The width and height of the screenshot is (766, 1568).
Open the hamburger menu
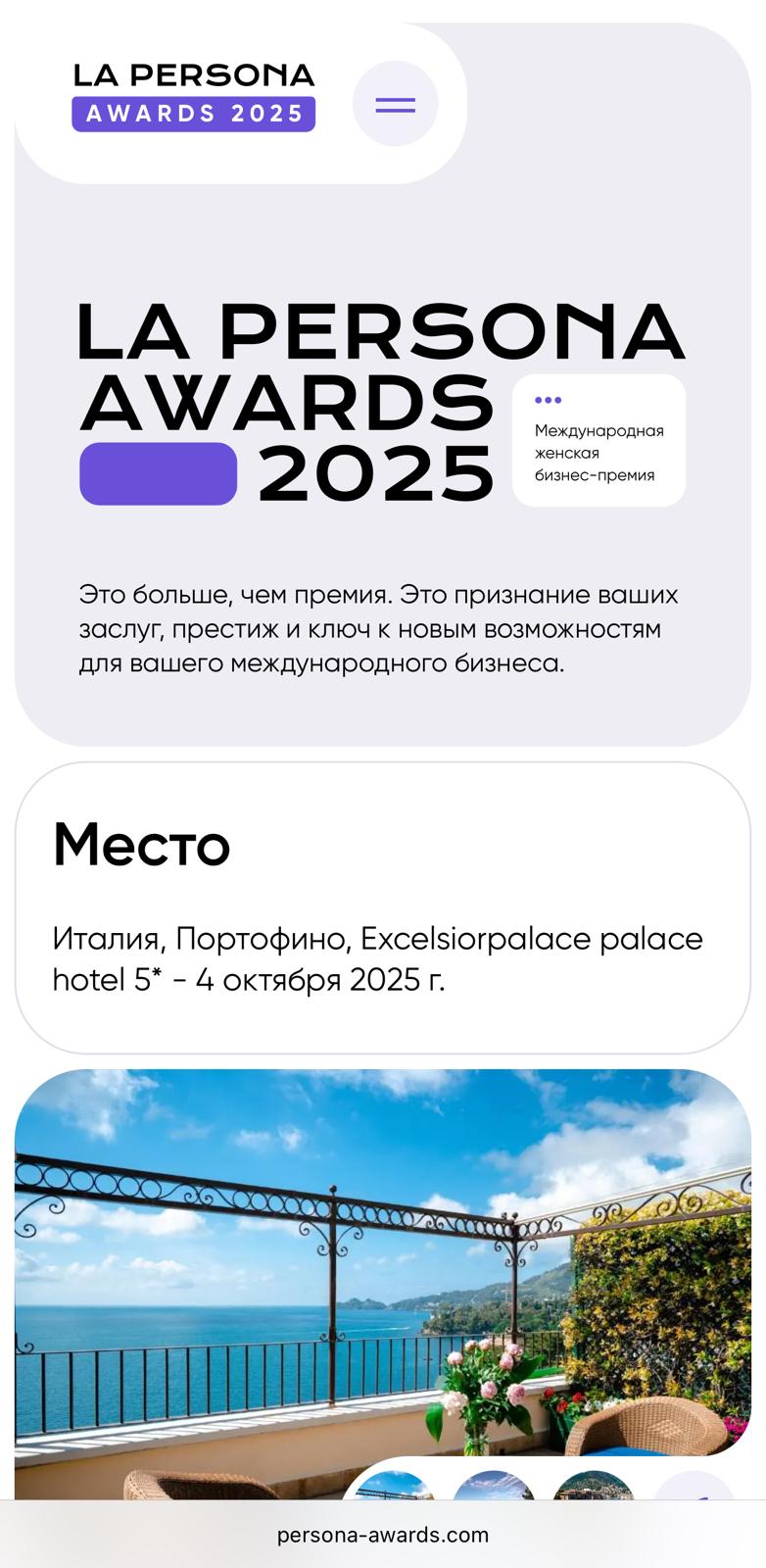coord(395,104)
